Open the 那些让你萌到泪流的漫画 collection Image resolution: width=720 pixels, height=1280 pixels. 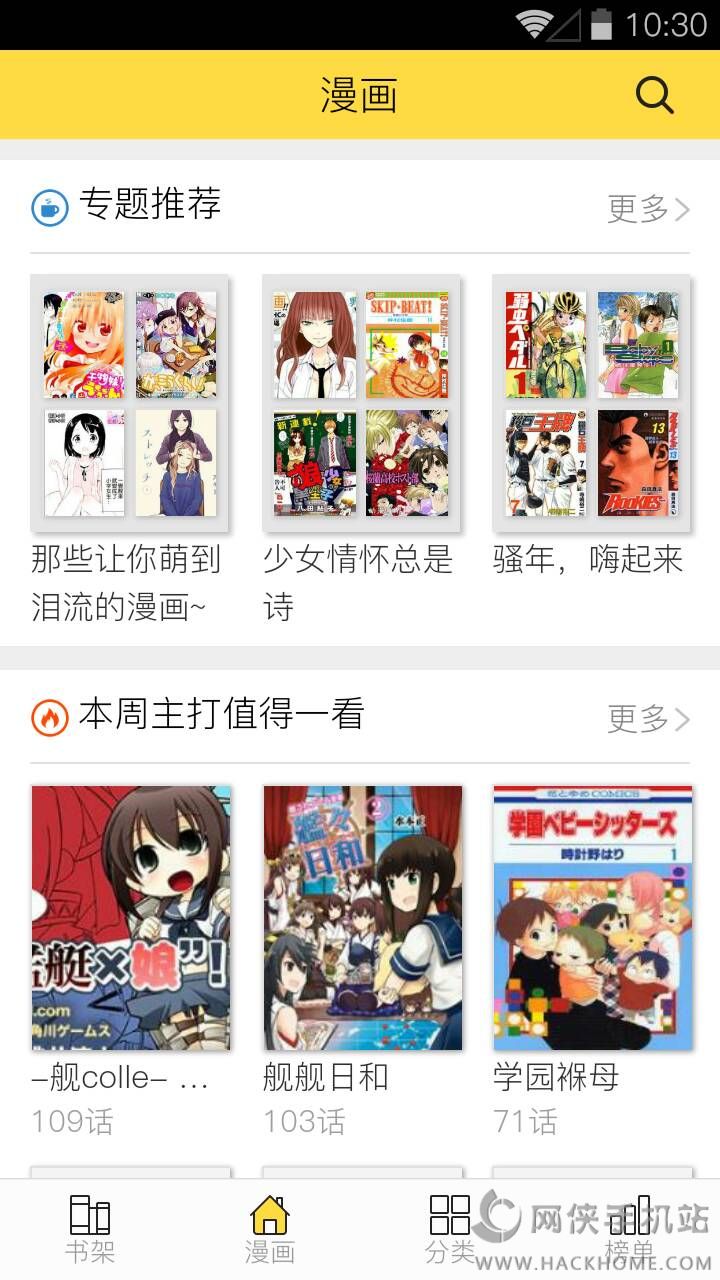click(130, 403)
